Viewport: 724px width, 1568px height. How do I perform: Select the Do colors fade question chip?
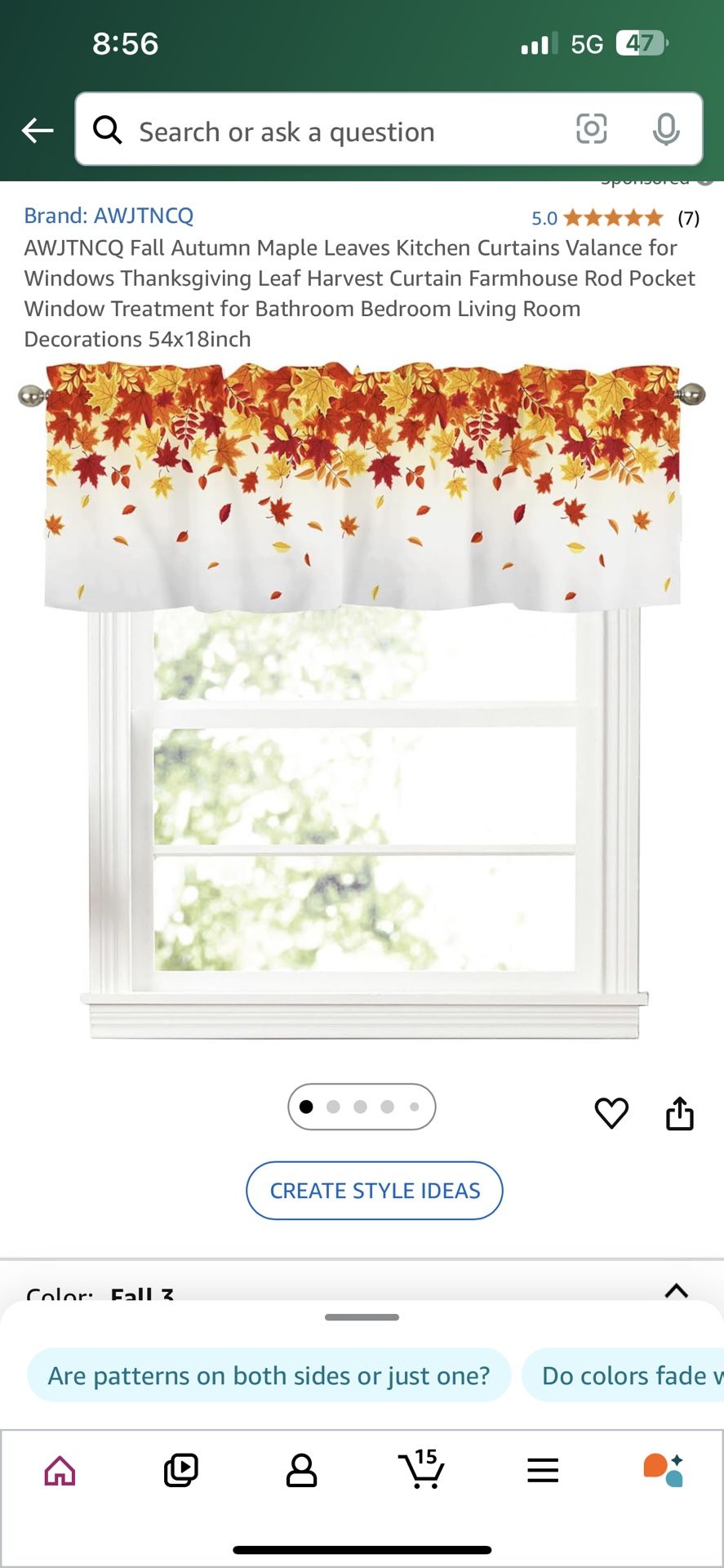623,1375
